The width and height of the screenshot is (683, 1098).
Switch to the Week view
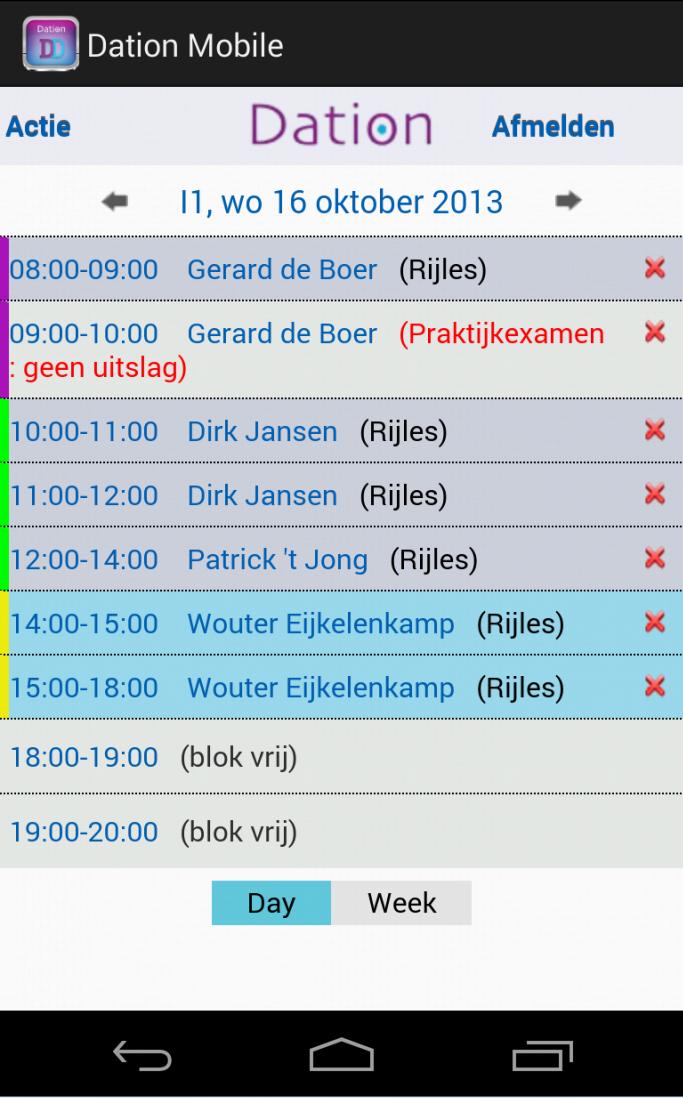click(401, 903)
